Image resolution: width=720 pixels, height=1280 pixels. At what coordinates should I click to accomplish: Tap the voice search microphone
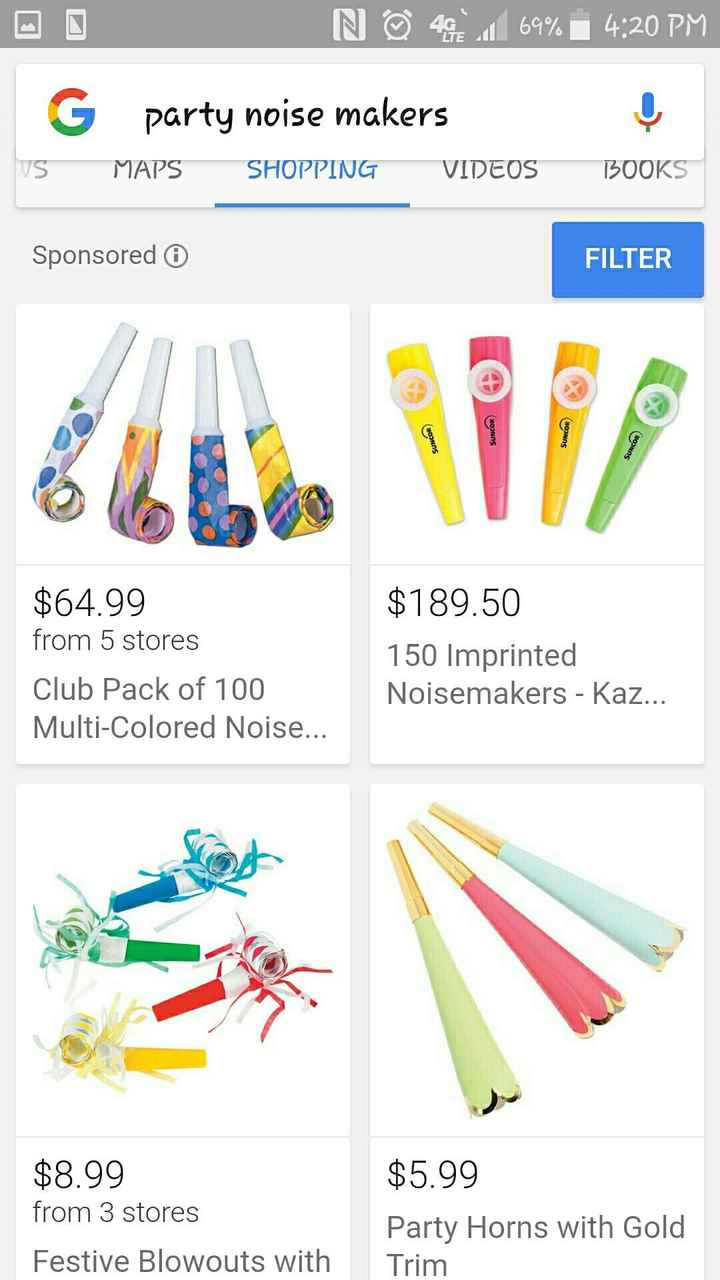[648, 112]
